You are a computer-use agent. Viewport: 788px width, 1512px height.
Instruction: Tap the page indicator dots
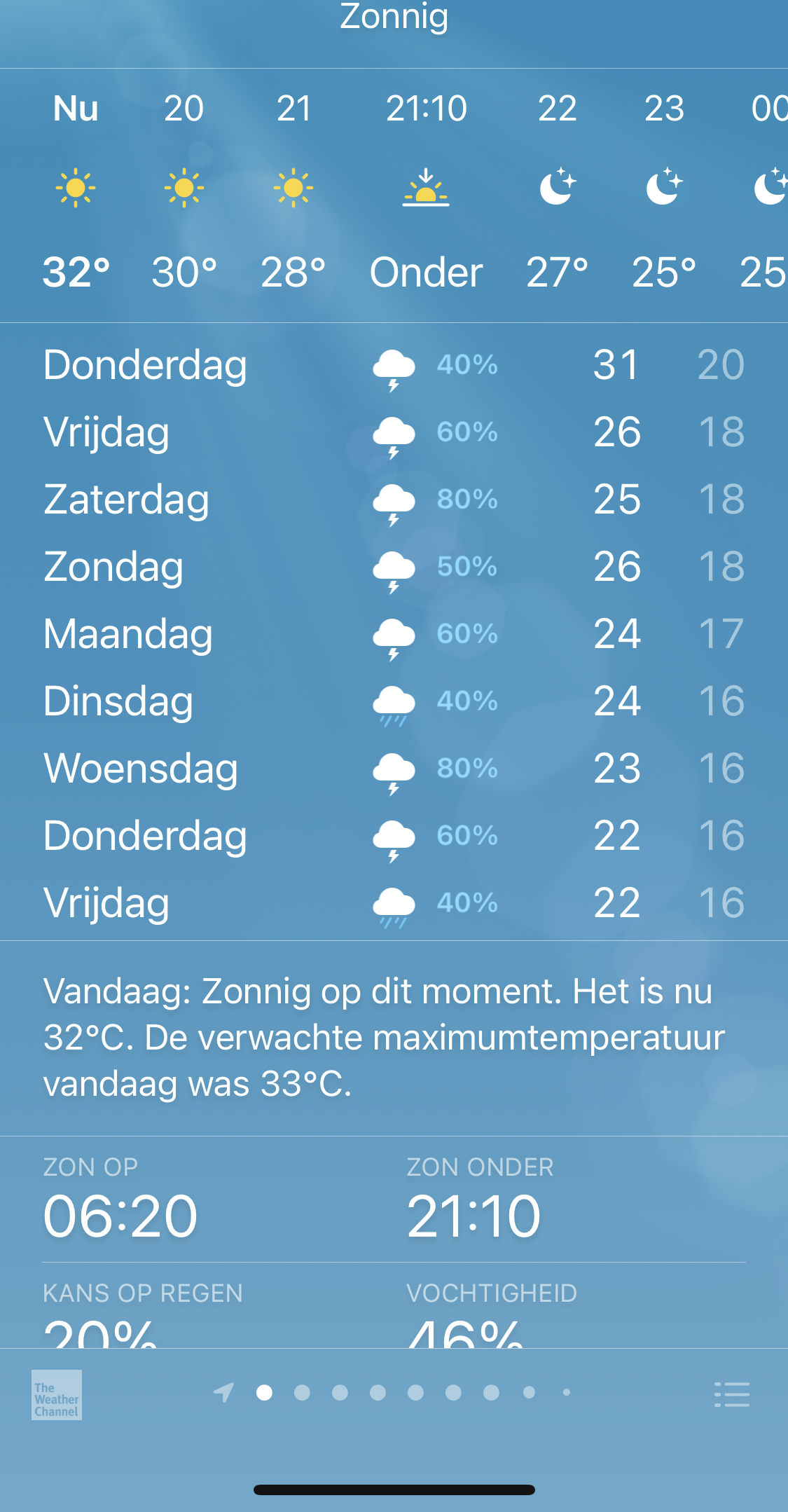[394, 1392]
